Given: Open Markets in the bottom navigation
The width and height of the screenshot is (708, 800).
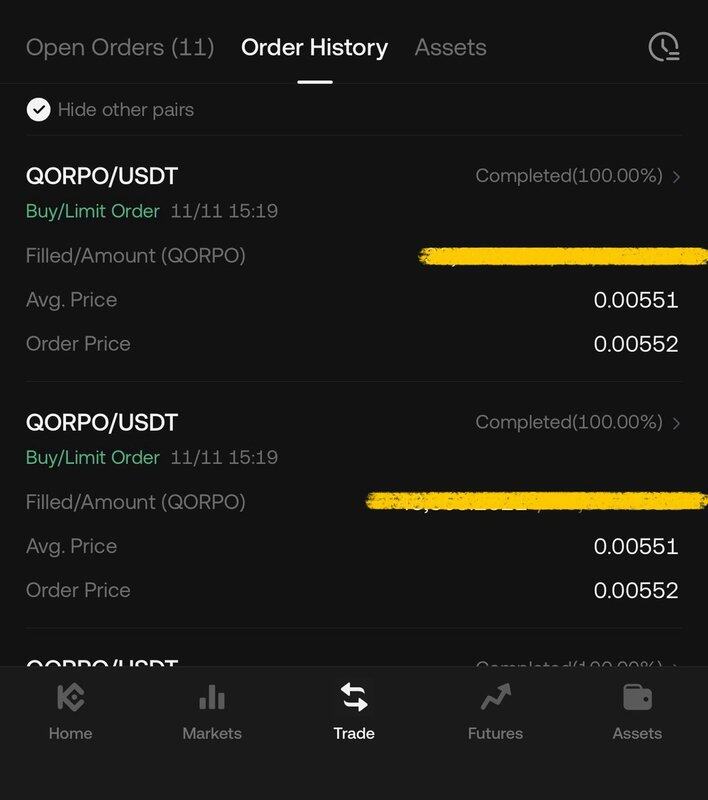Looking at the screenshot, I should coord(212,712).
